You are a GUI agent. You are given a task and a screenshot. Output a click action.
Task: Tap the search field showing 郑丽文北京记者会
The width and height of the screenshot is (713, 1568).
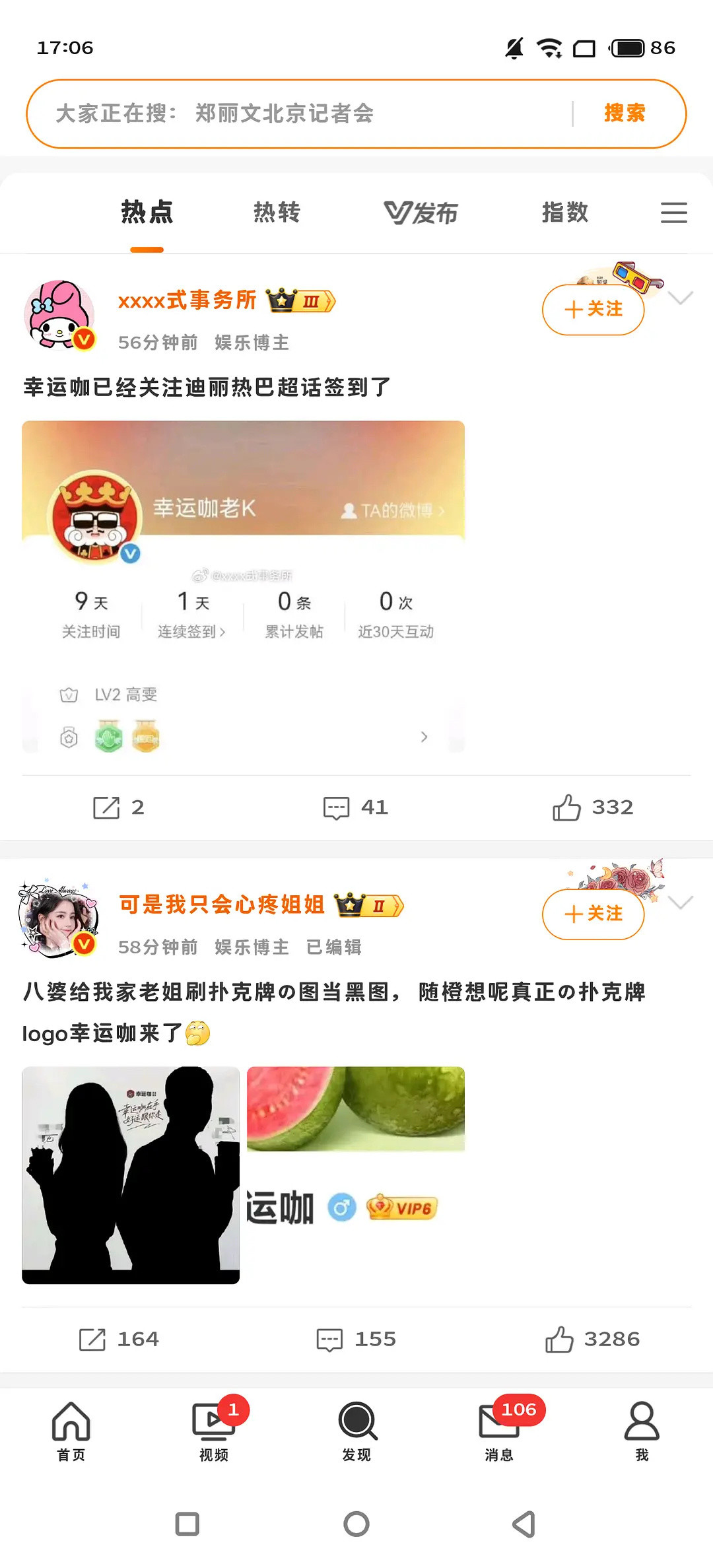[284, 113]
